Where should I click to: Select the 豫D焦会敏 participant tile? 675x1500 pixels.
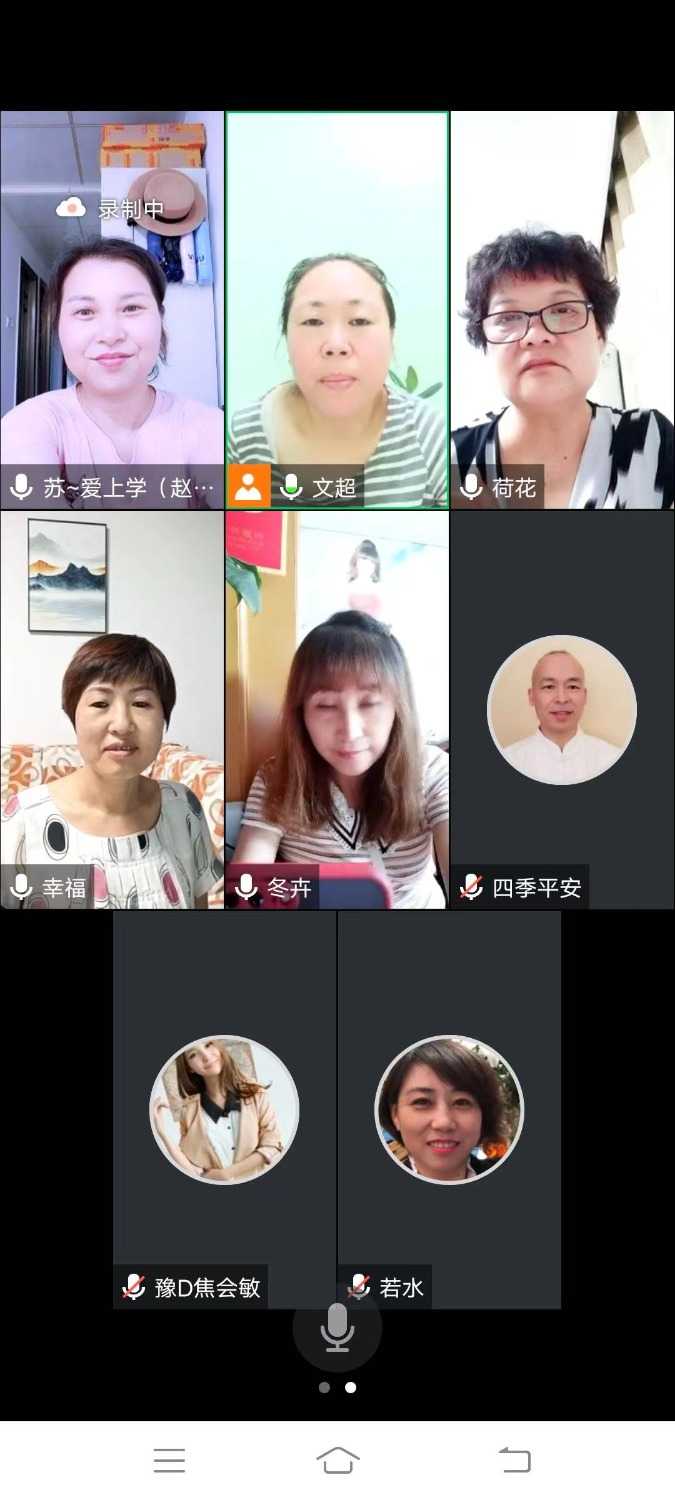(x=224, y=1108)
